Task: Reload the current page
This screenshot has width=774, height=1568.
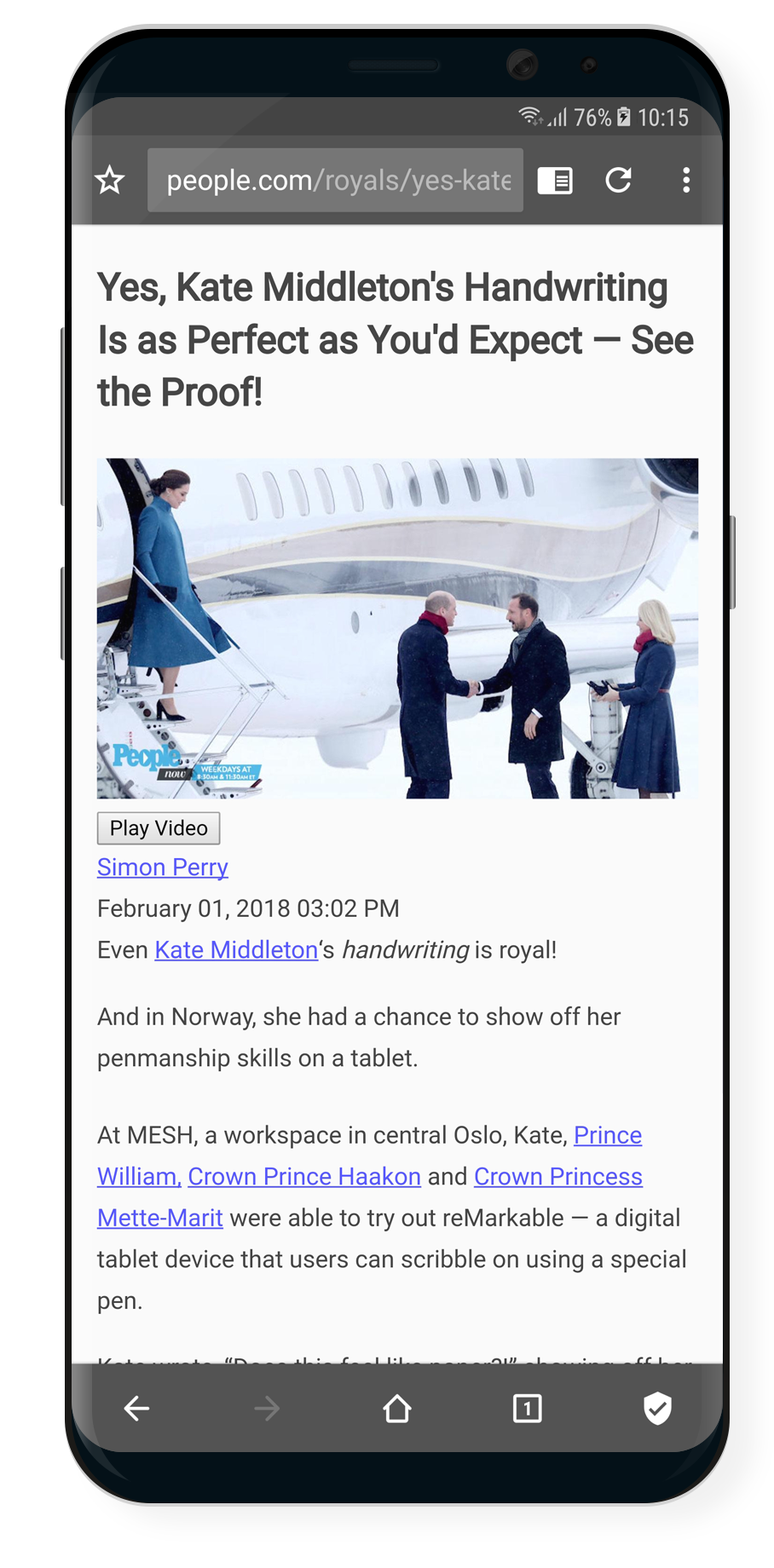Action: 619,180
